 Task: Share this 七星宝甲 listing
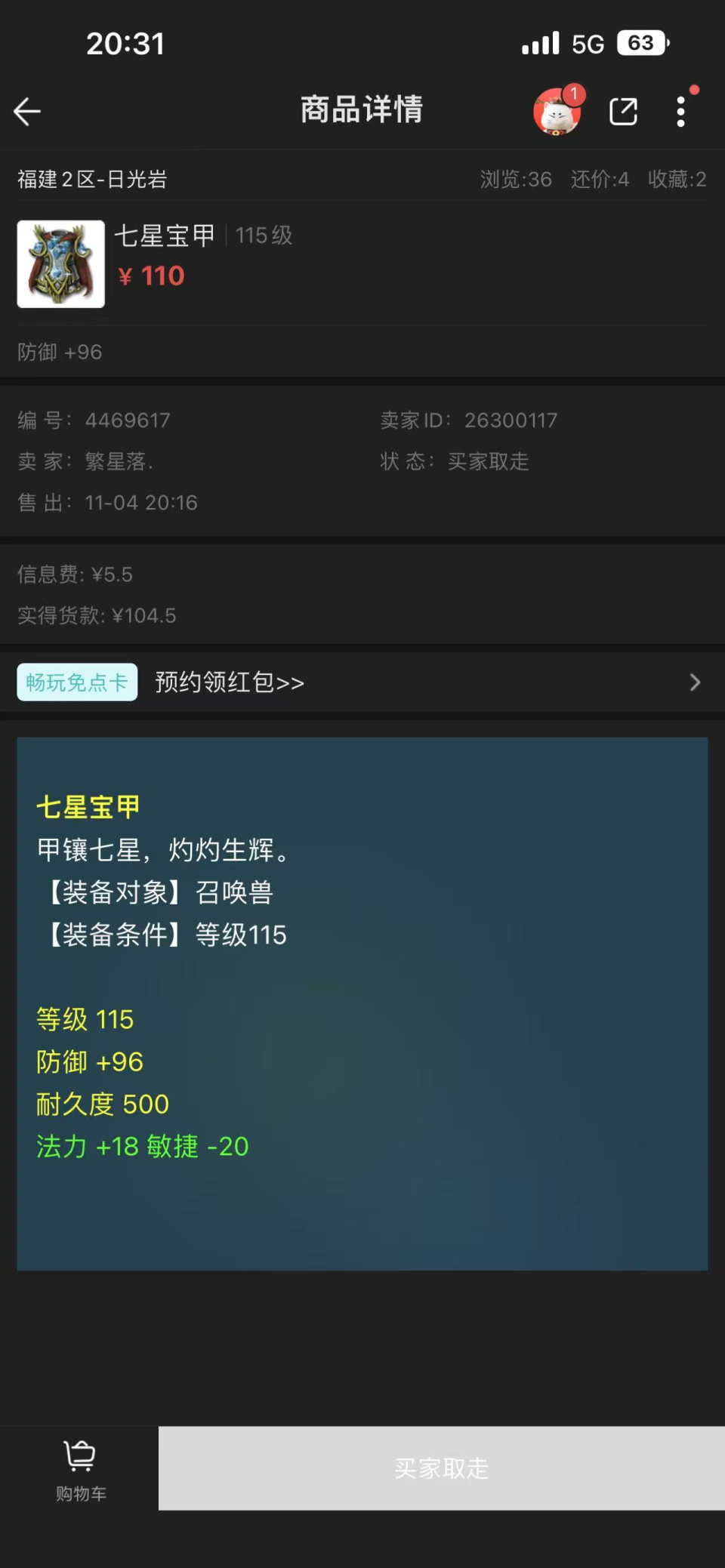tap(623, 112)
